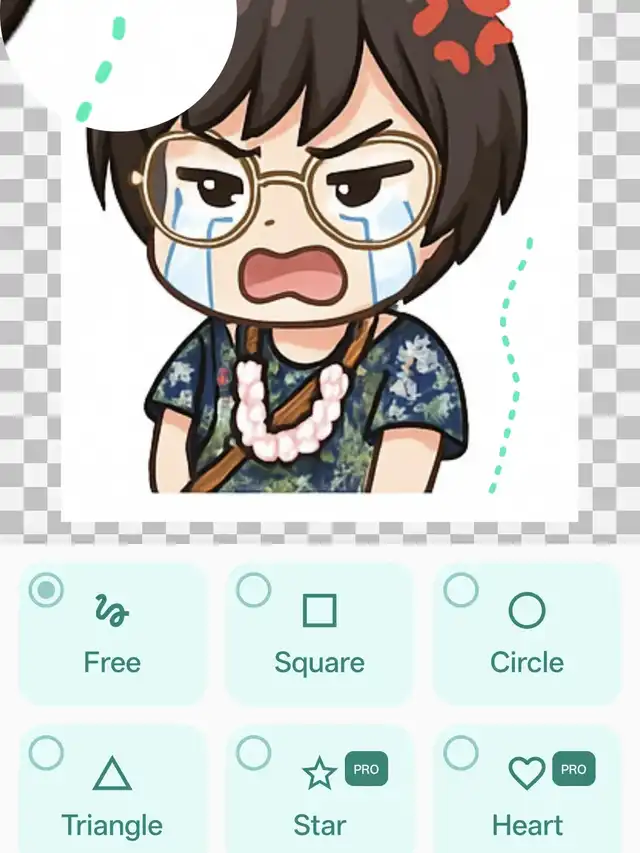Choose the Square shape option
Viewport: 640px width, 853px height.
(319, 634)
